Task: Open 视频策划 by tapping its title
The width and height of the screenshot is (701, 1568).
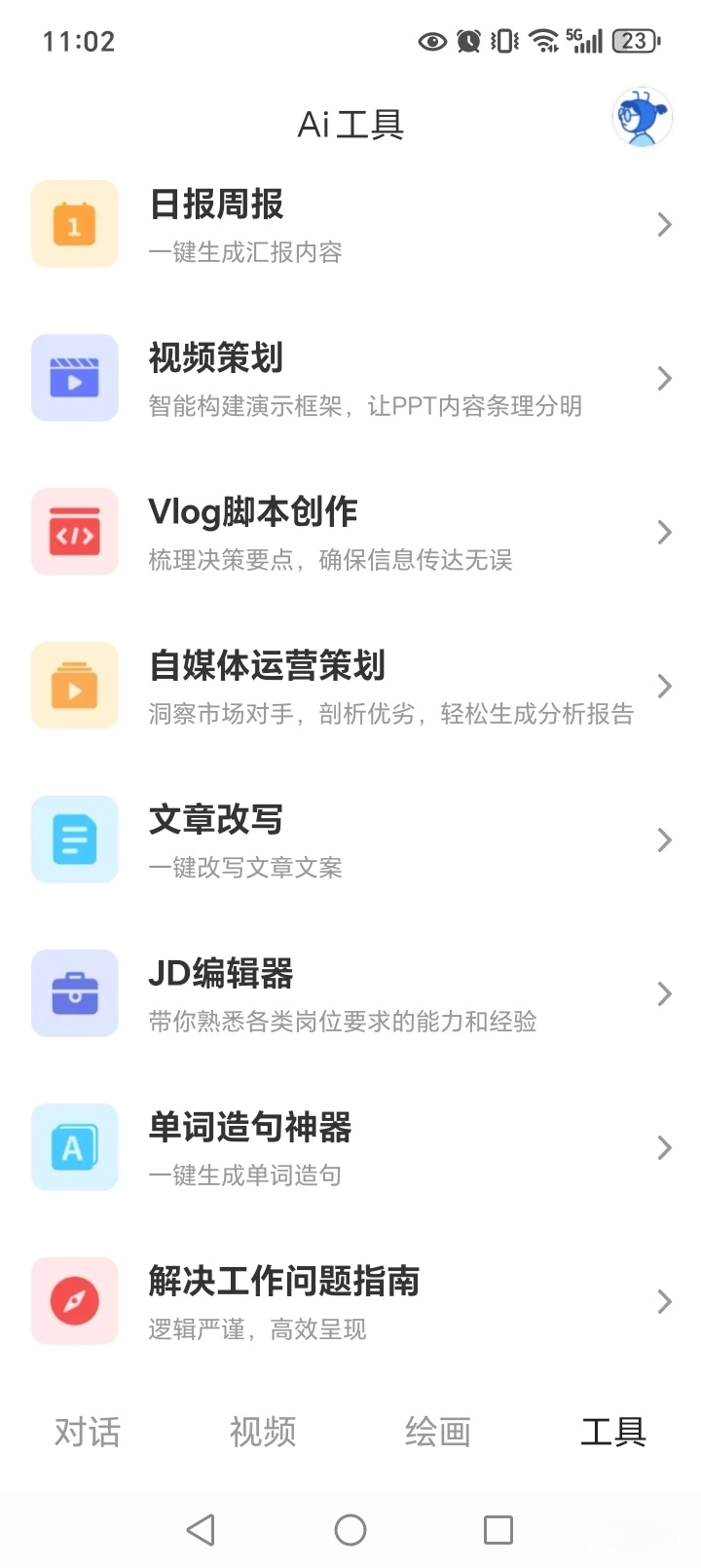Action: pyautogui.click(x=215, y=358)
